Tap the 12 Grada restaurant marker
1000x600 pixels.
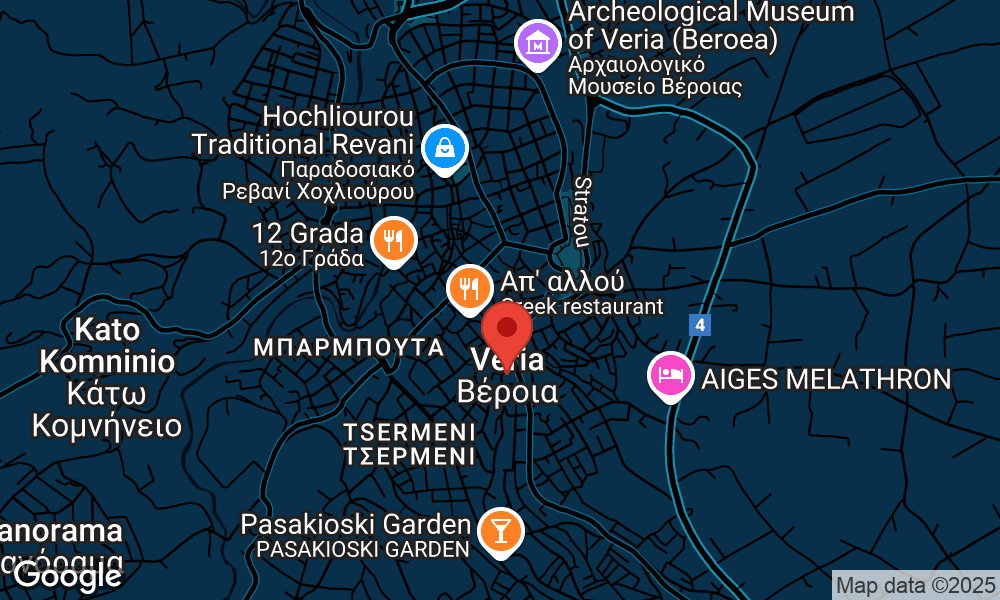[x=394, y=241]
